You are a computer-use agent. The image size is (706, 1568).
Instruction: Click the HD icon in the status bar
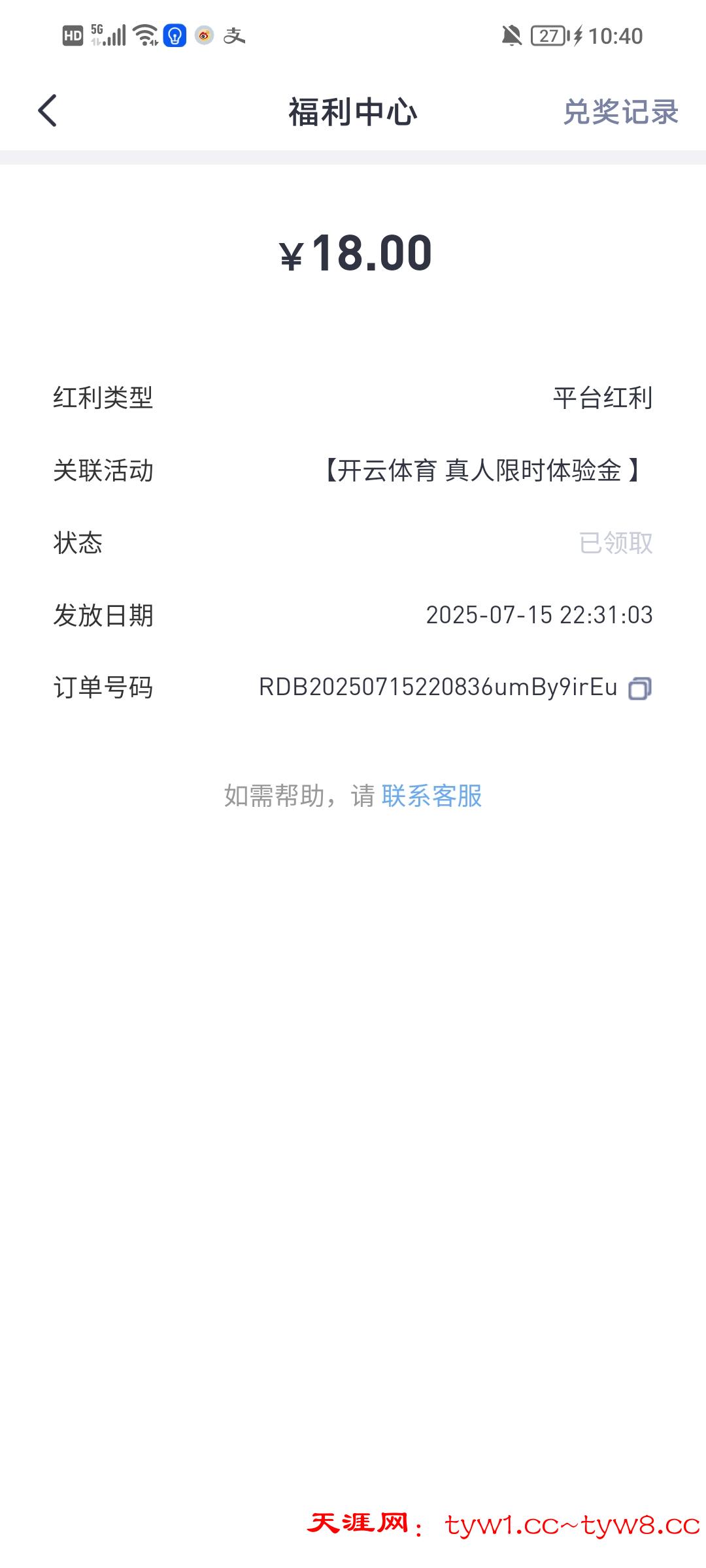click(72, 36)
